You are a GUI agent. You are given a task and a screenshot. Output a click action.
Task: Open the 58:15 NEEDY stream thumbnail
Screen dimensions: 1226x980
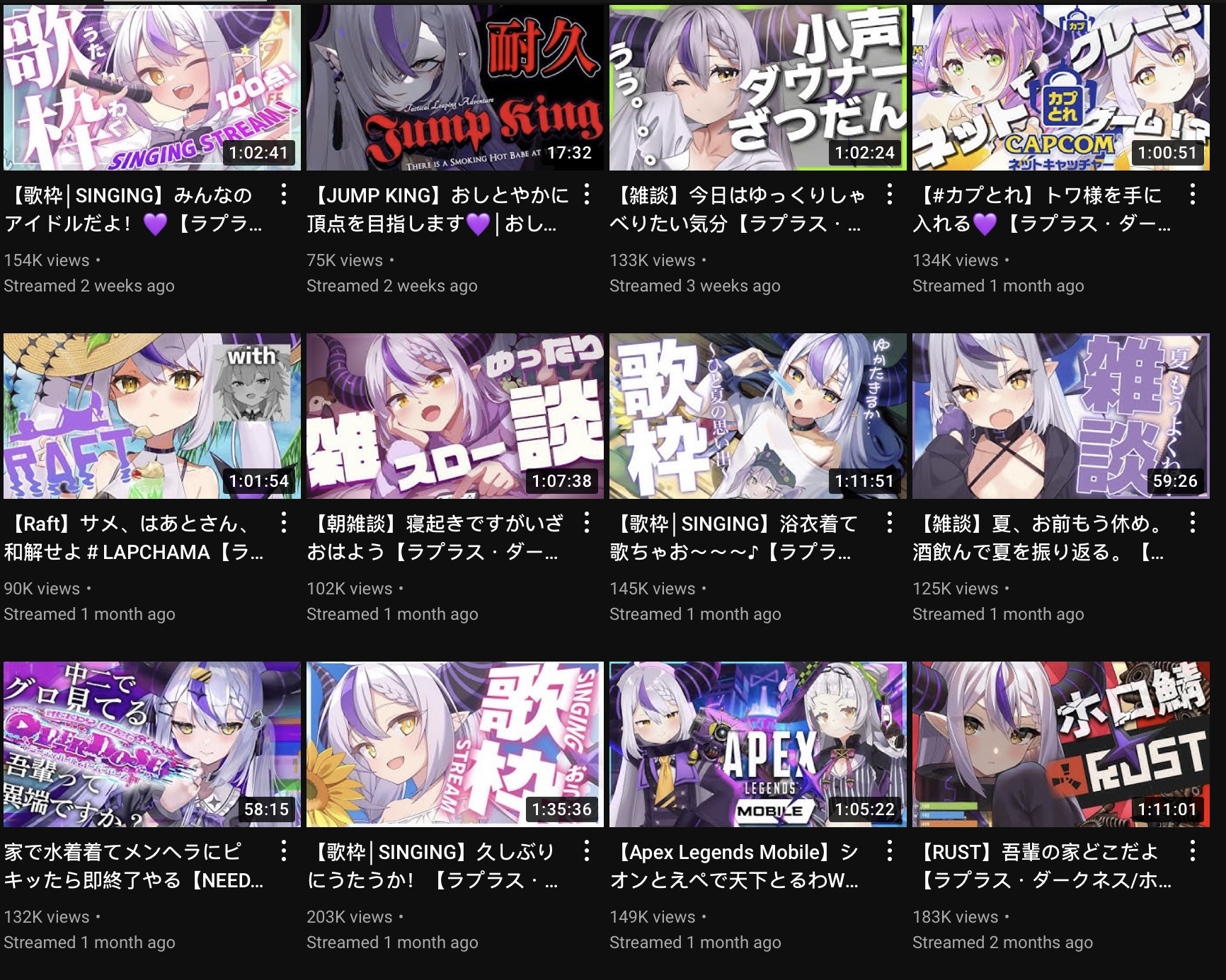151,744
